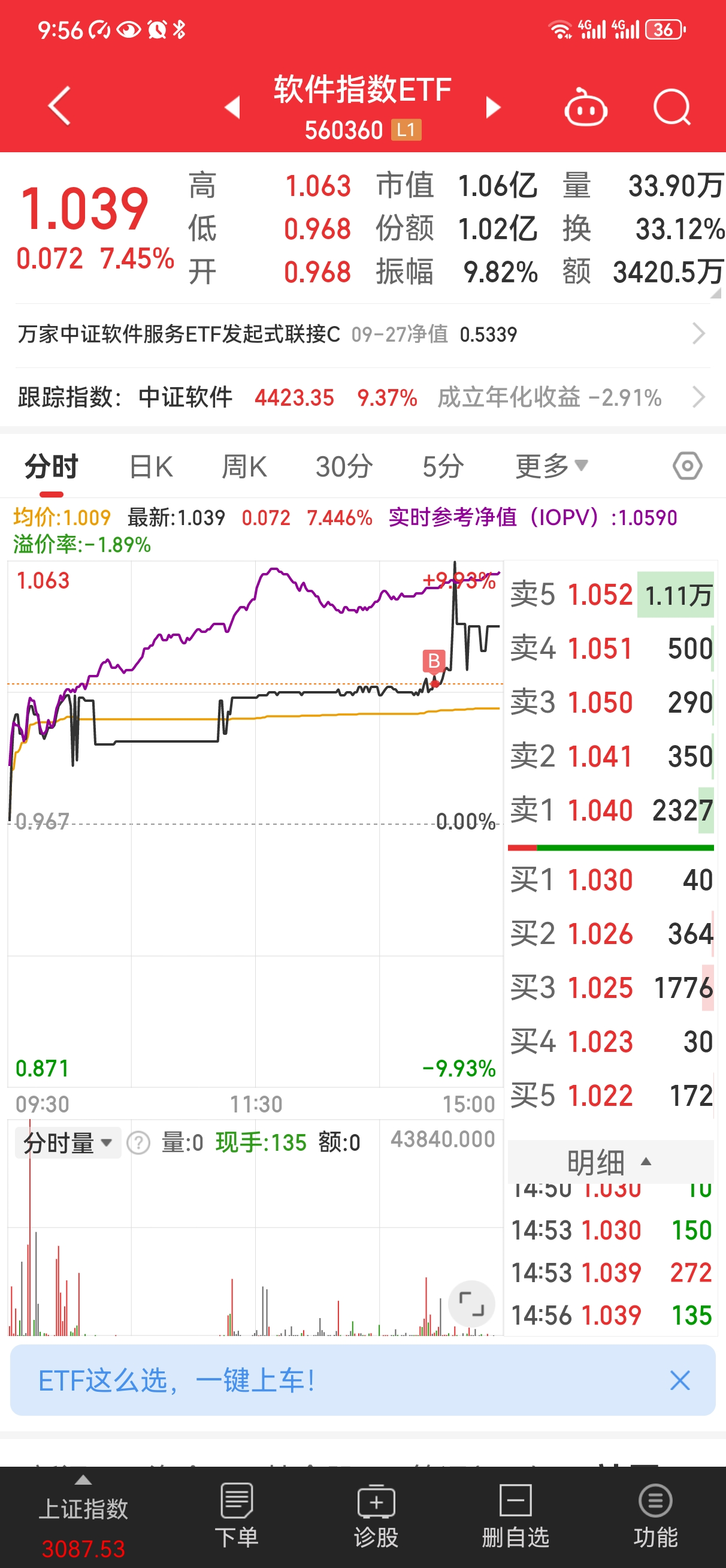Switch to the 日K tab
Viewport: 726px width, 1568px height.
click(151, 467)
